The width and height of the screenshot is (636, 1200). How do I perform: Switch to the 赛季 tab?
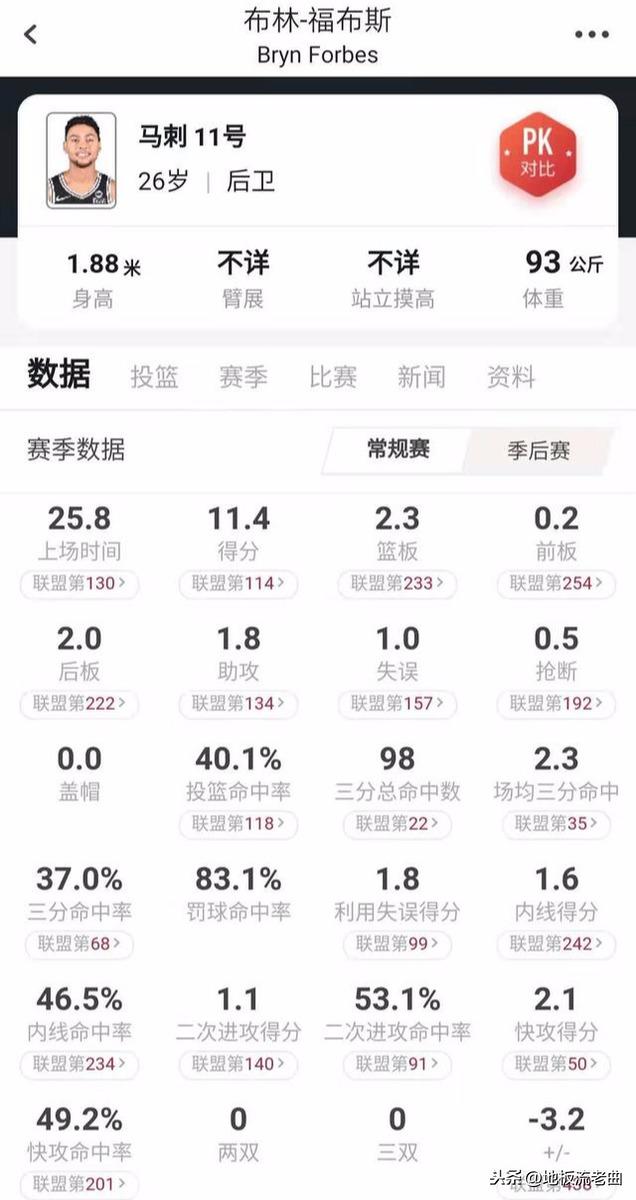[243, 377]
